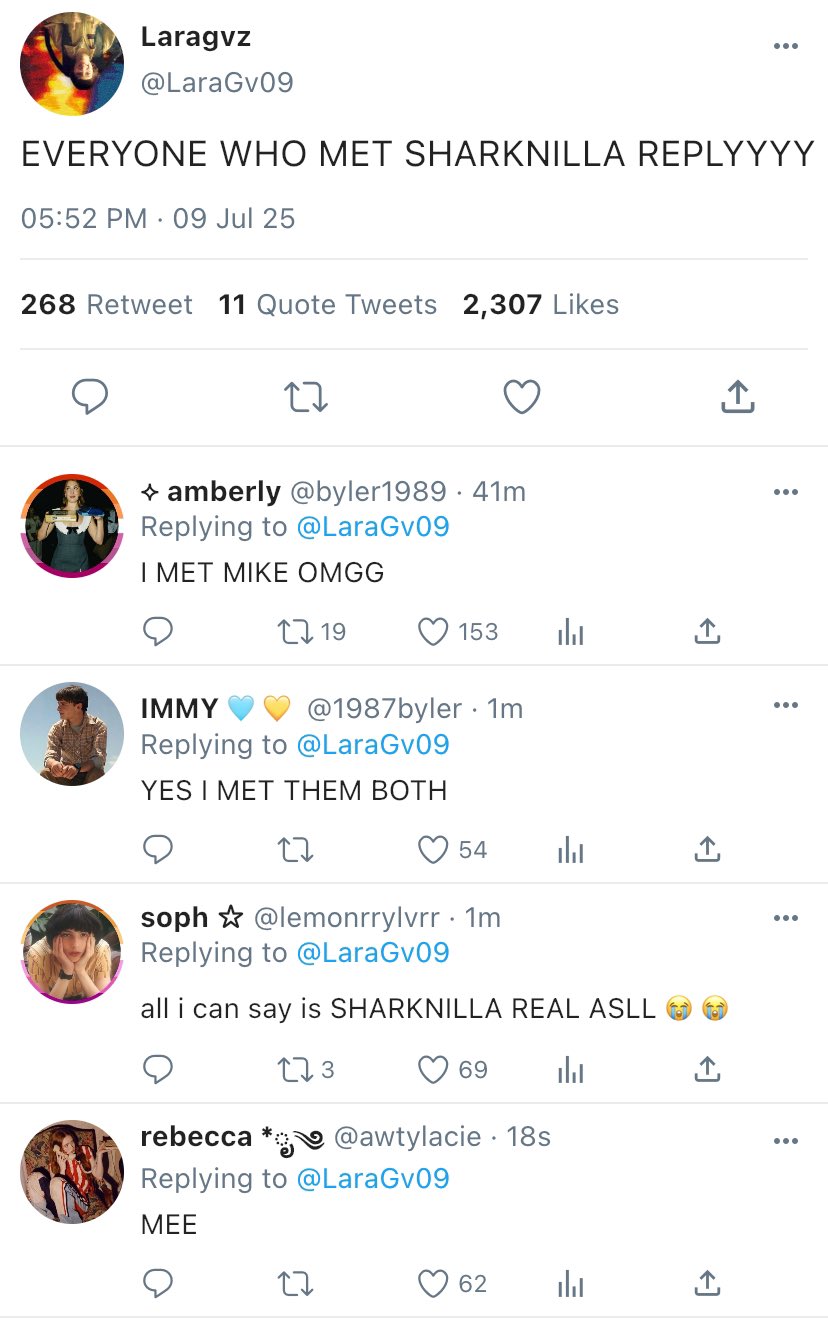Open @LaraGv09 link in IMMY's reply
Viewport: 828px width, 1319px height.
tap(373, 744)
